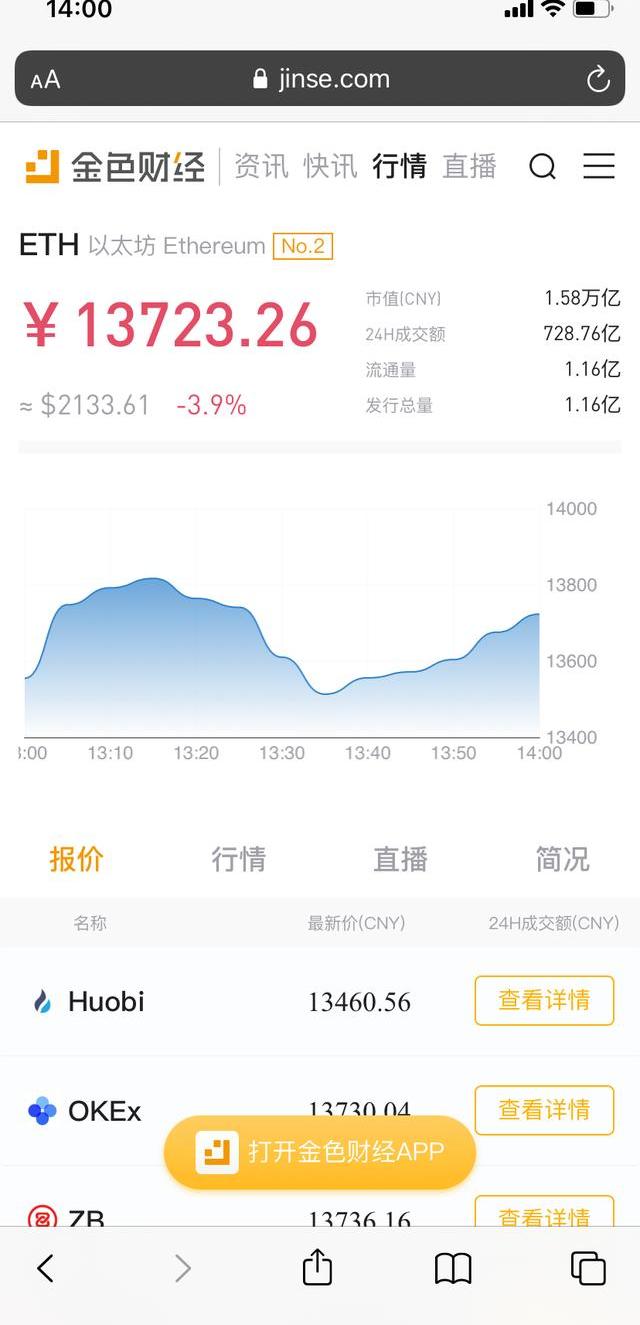Reload the page in Safari
The image size is (640, 1325).
click(598, 79)
